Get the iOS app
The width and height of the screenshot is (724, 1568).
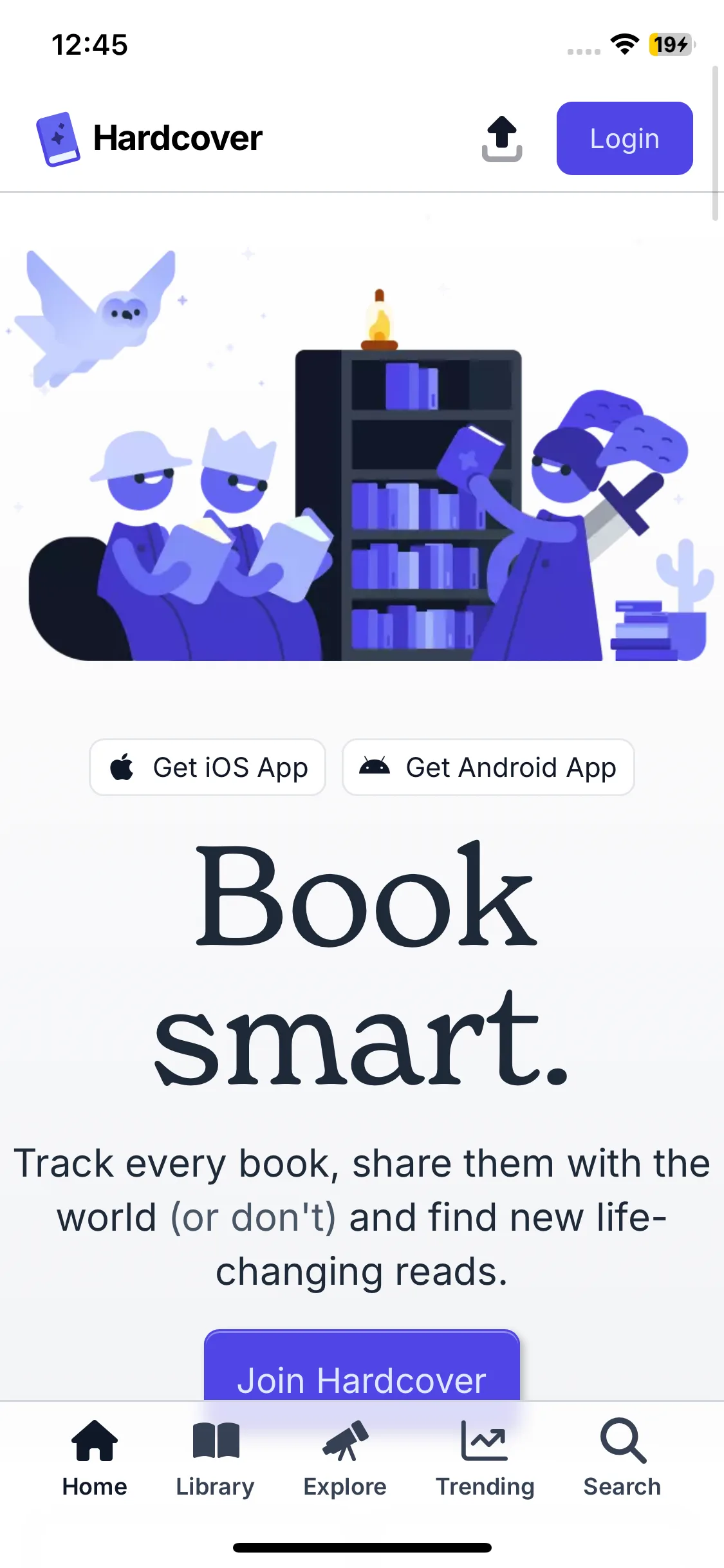(208, 767)
